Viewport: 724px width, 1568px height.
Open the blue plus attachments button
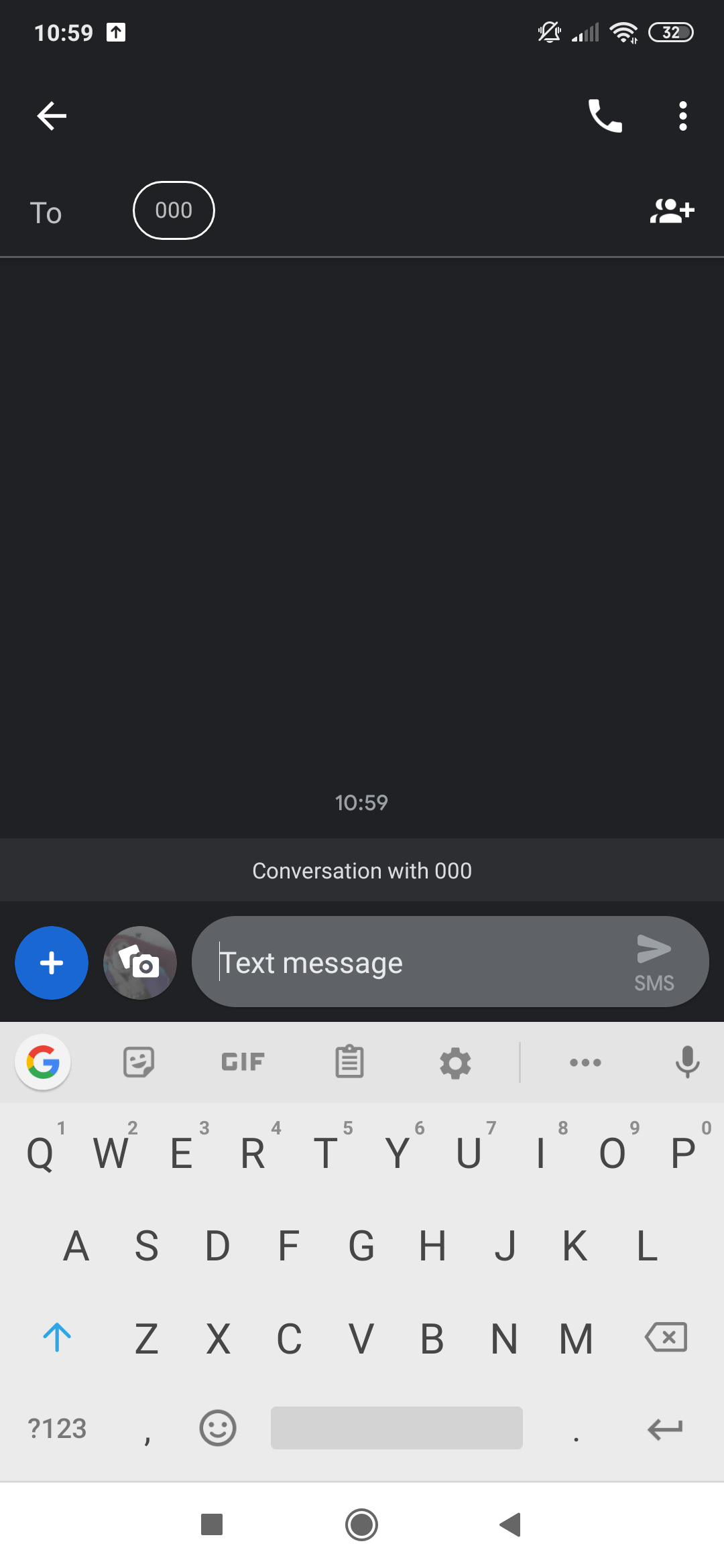[x=52, y=963]
